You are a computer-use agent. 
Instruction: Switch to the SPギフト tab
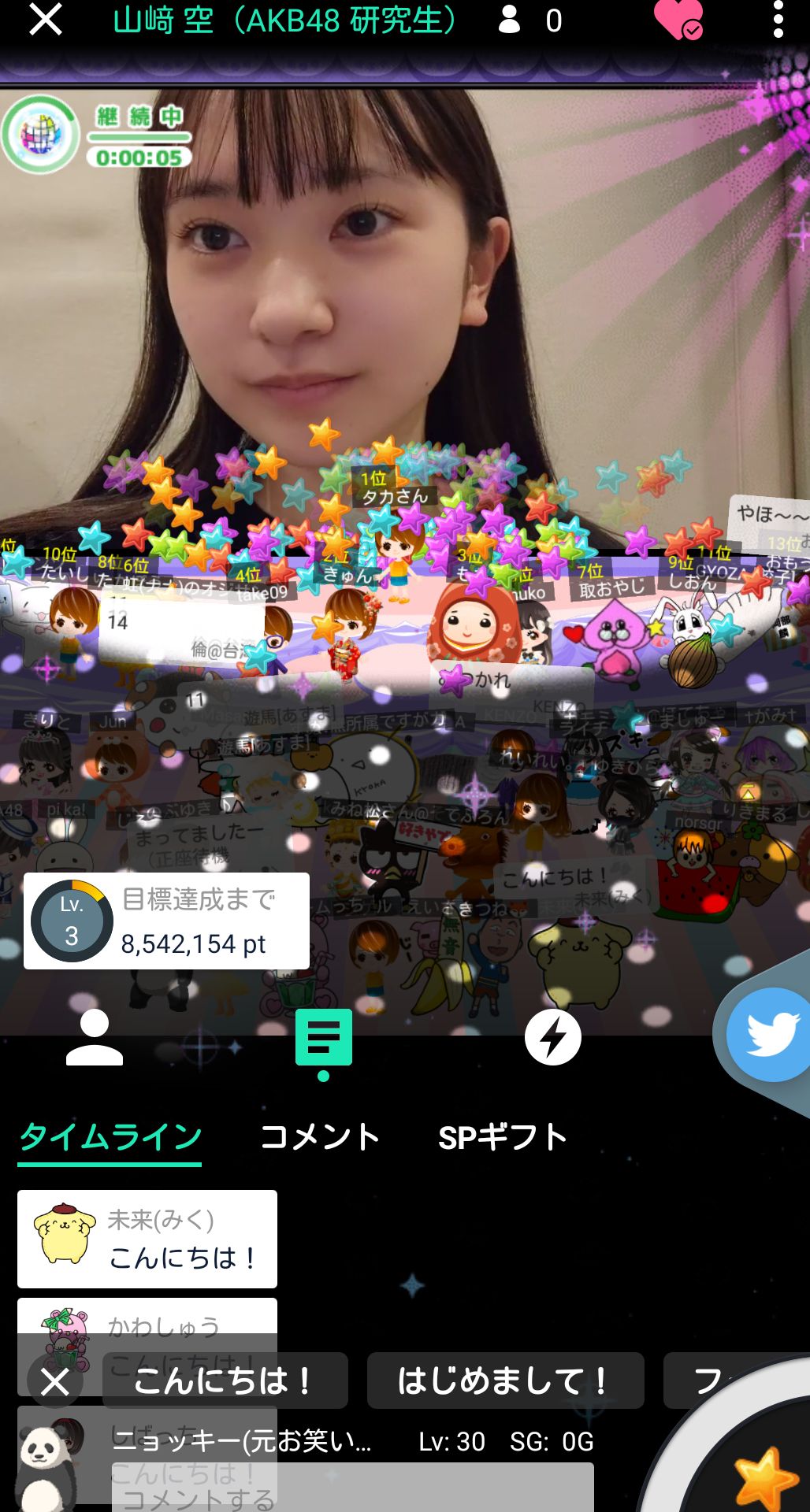[503, 1137]
